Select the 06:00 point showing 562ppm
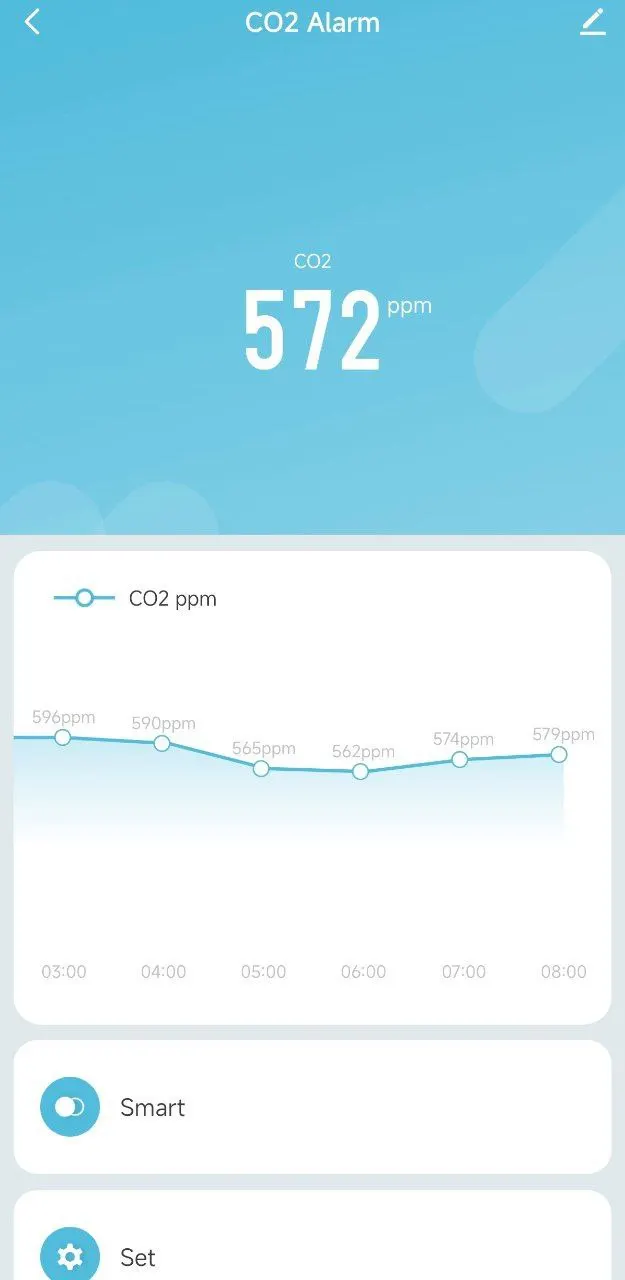625x1280 pixels. point(360,771)
